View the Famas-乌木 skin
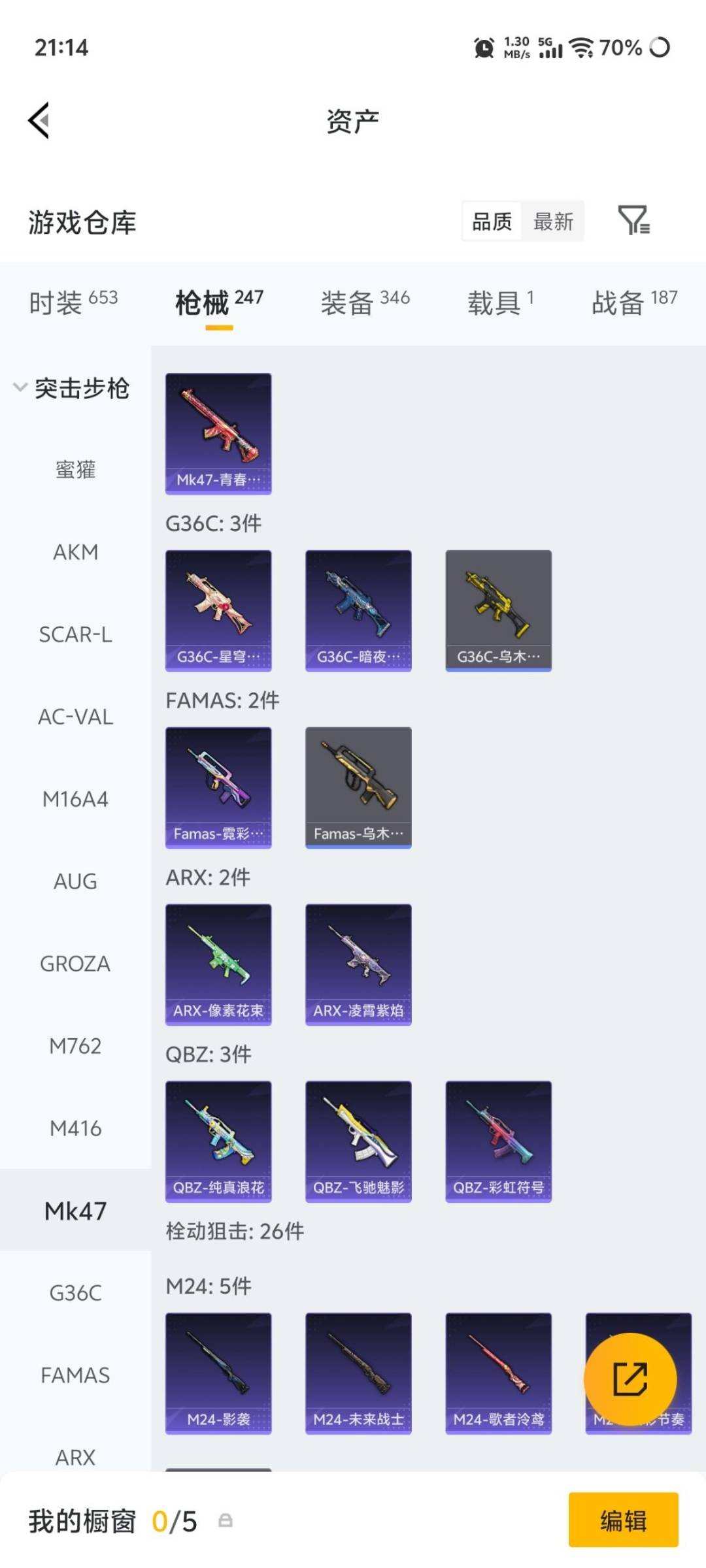 358,788
